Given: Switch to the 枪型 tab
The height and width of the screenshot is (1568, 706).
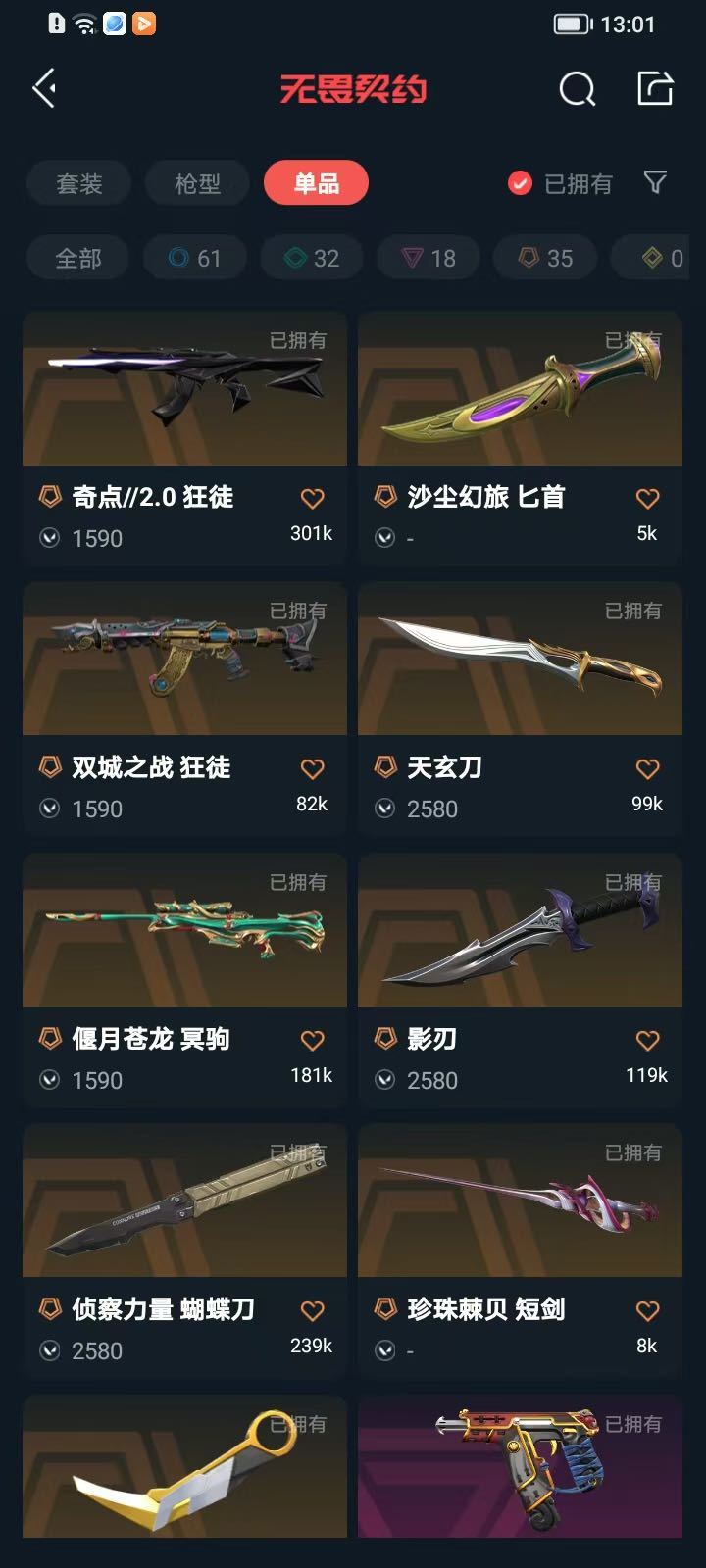Looking at the screenshot, I should [x=198, y=183].
